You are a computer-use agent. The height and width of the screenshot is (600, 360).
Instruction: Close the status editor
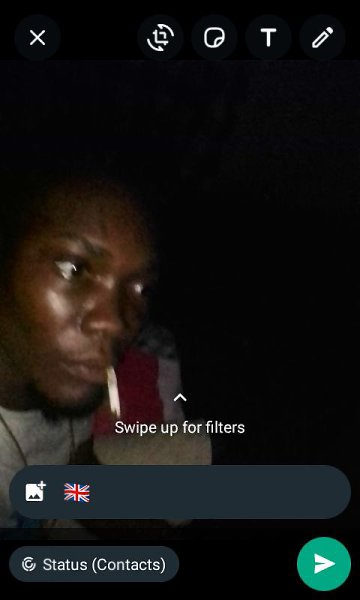click(37, 38)
